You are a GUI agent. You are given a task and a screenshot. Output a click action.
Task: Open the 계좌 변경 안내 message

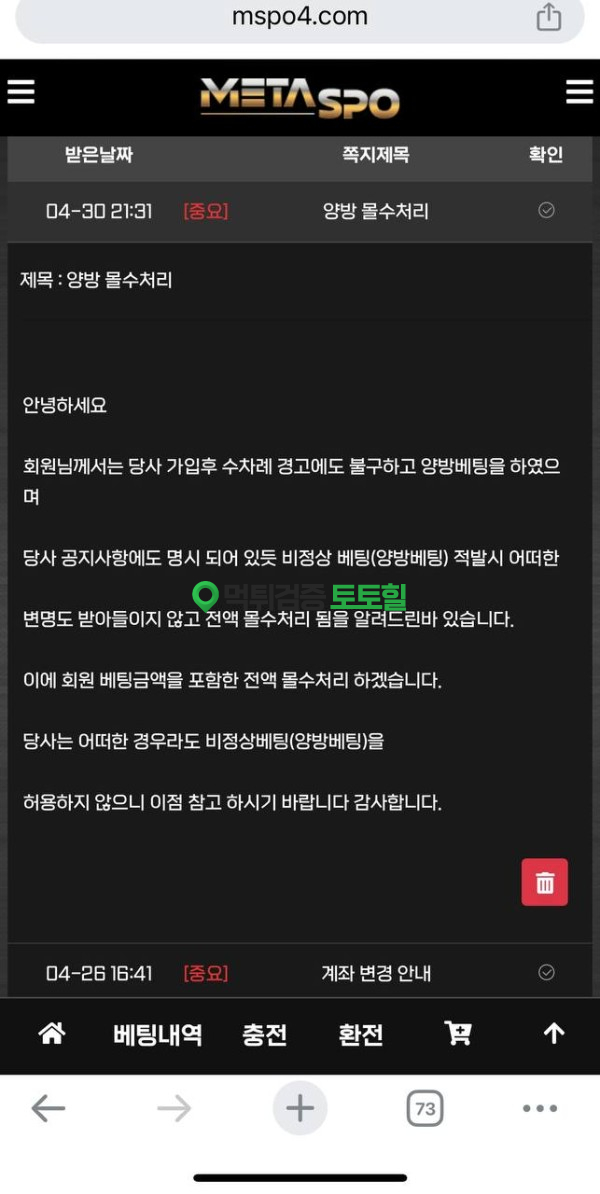[376, 973]
